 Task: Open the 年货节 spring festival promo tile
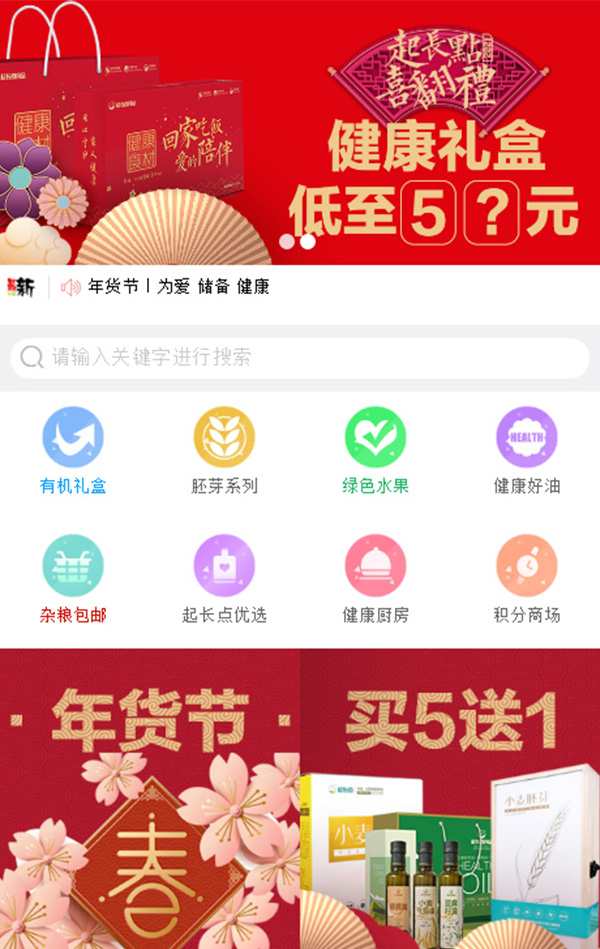[x=149, y=799]
